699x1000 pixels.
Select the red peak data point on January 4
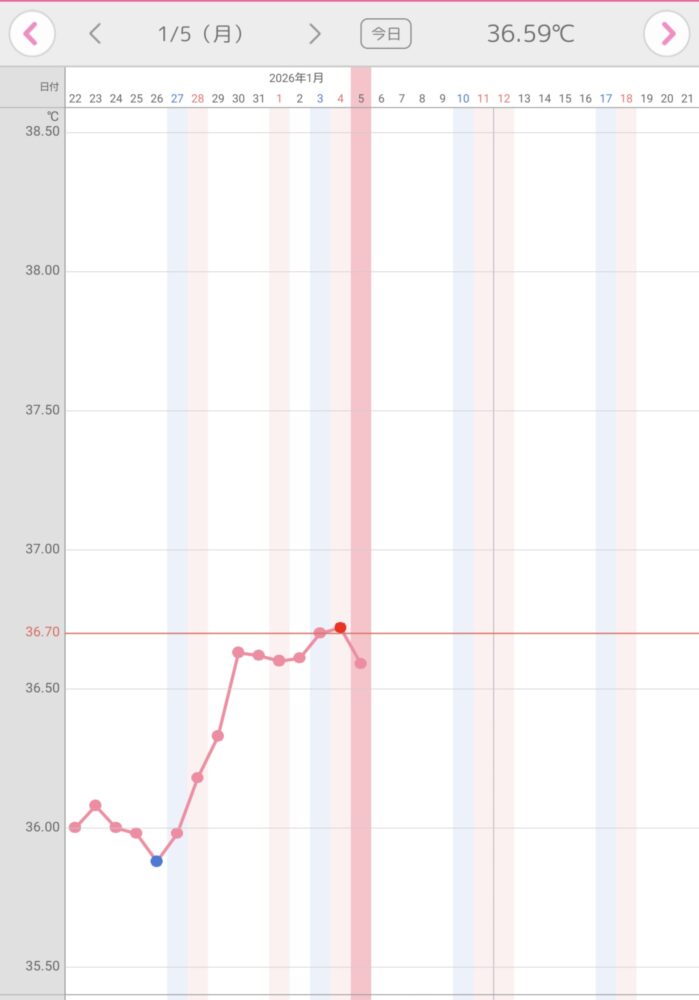click(340, 628)
